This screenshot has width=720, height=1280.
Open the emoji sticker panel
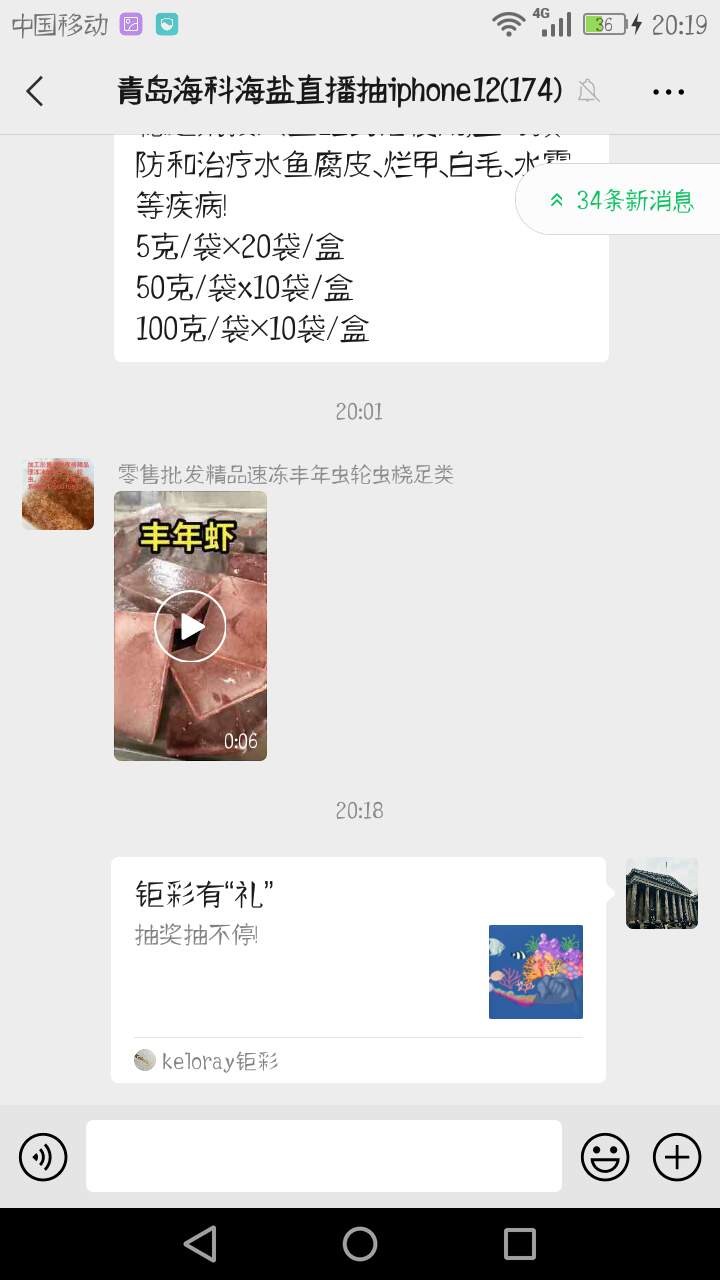point(605,1157)
